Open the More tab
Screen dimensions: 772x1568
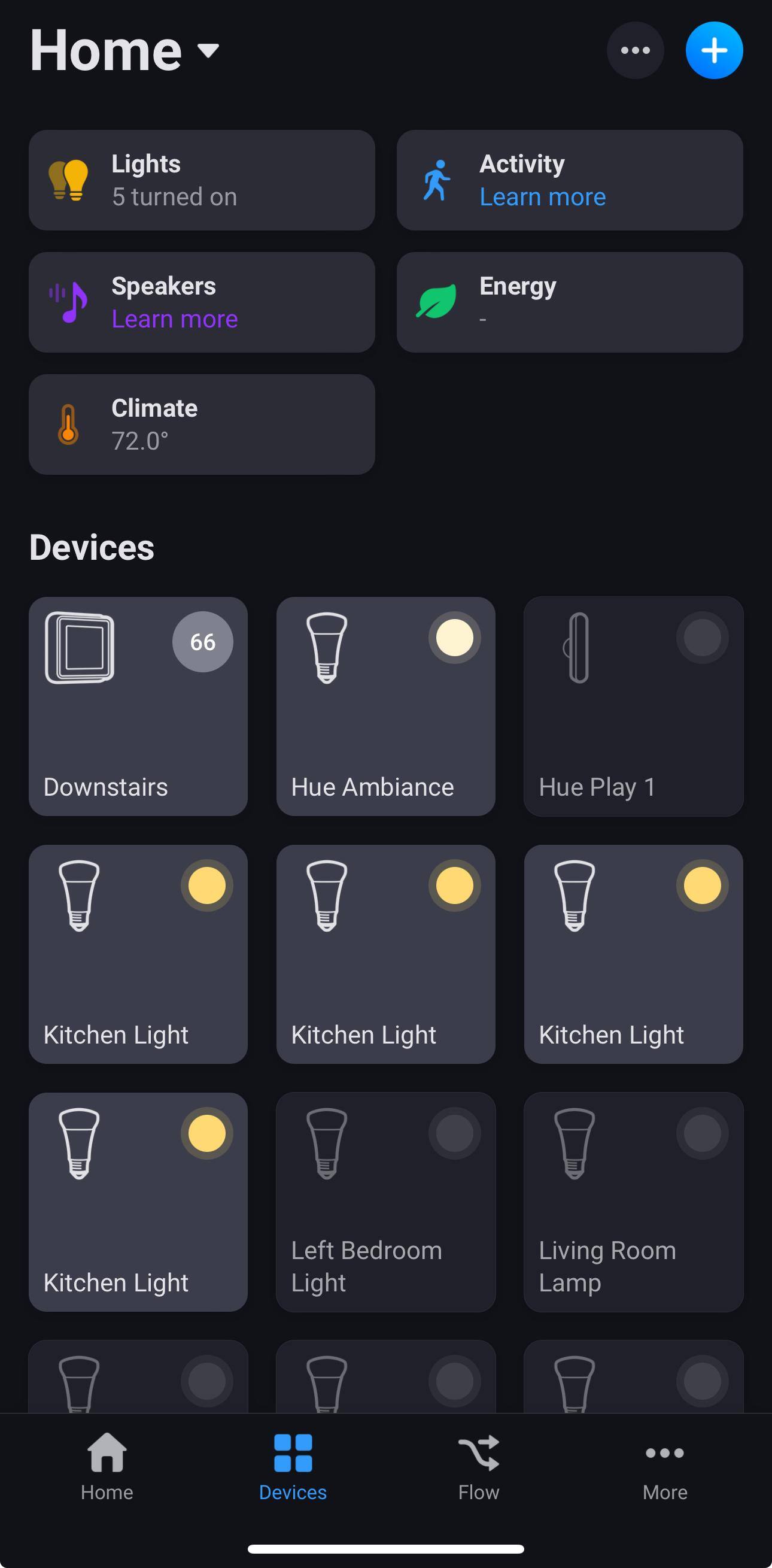coord(665,1466)
